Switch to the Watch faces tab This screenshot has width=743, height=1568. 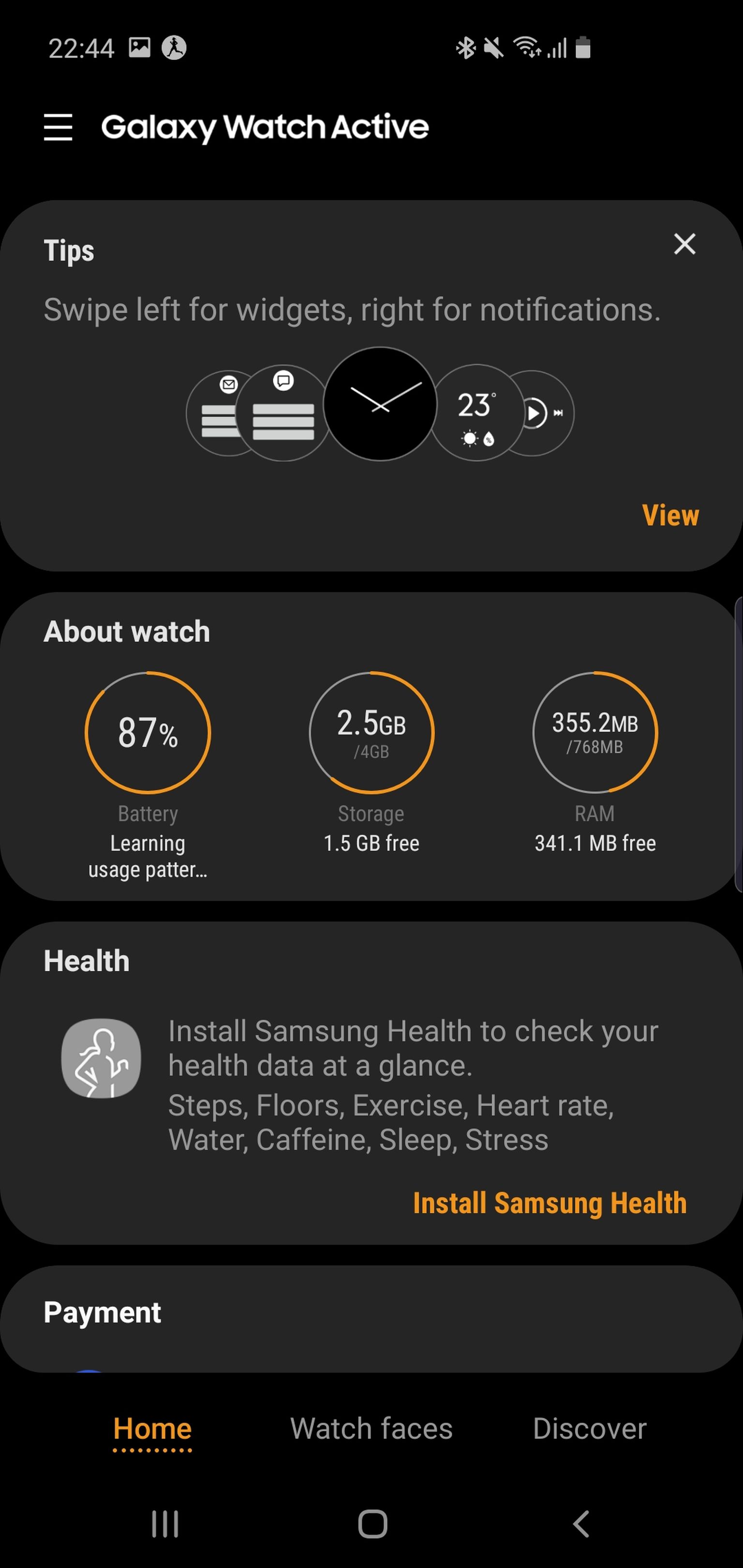[x=371, y=1429]
